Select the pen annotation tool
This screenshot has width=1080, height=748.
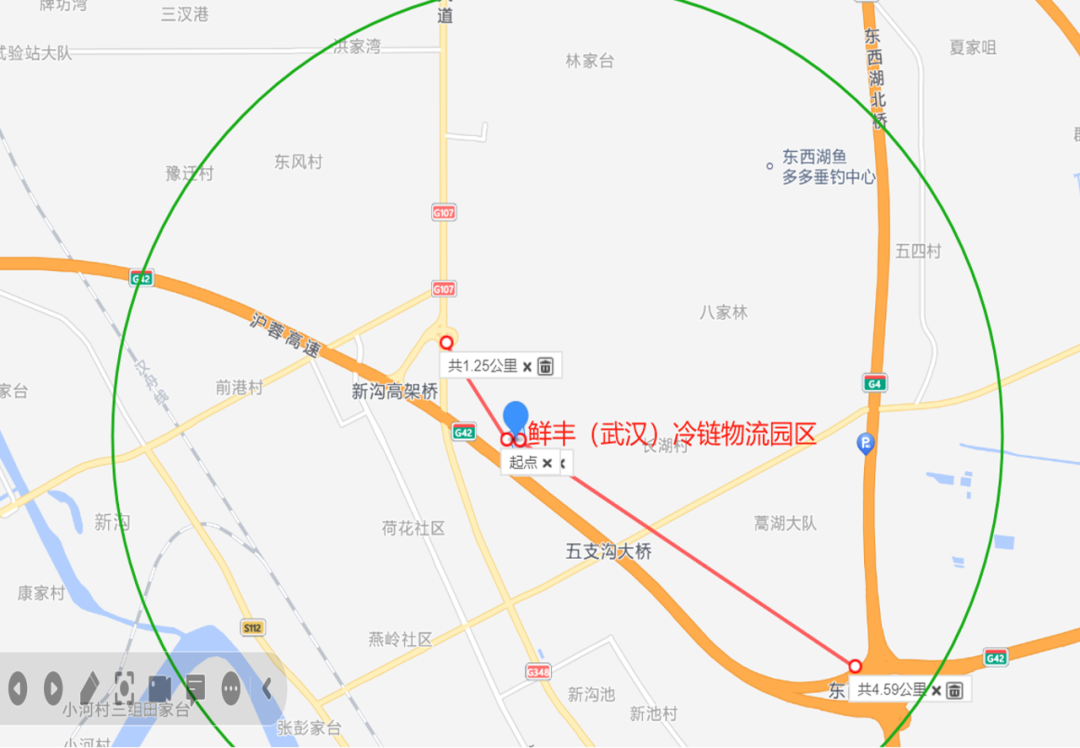[89, 688]
